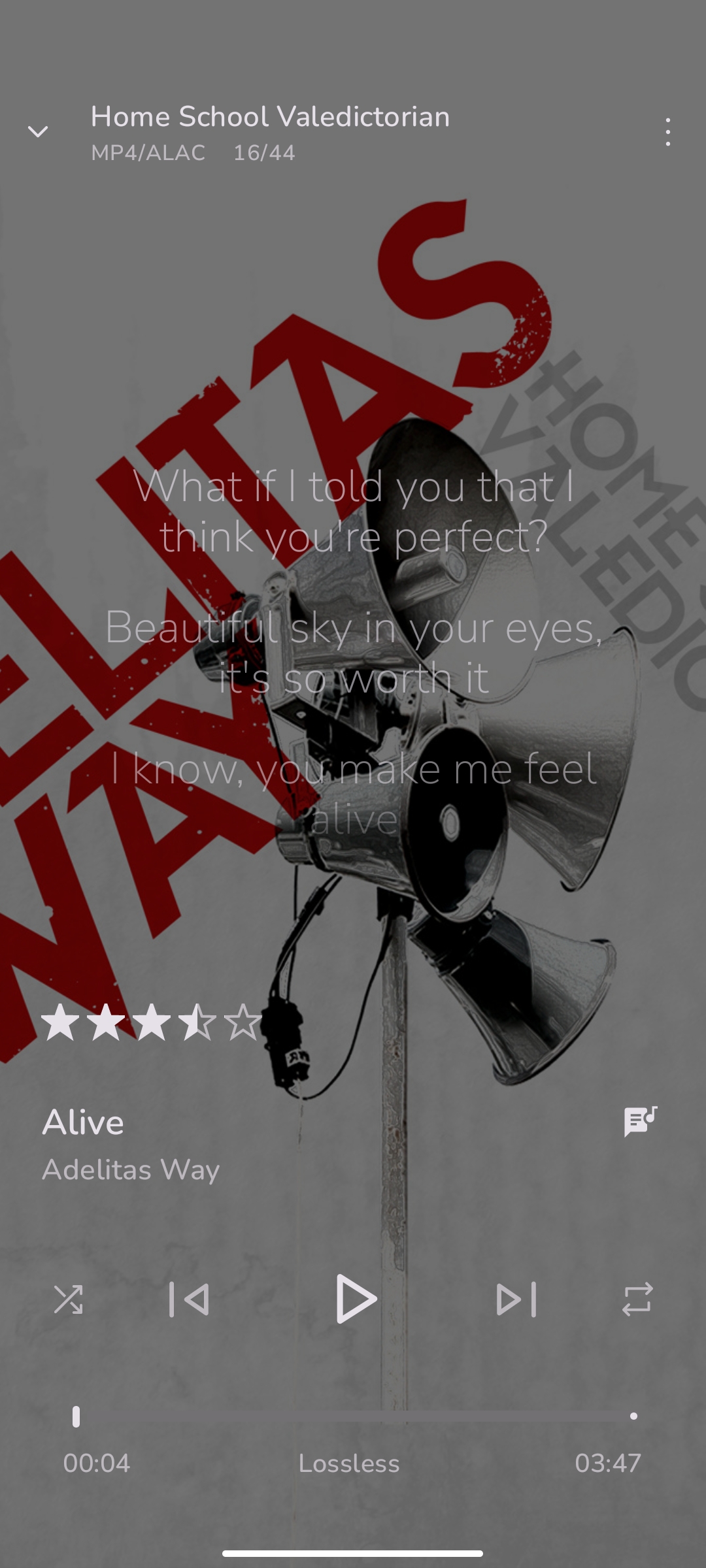Viewport: 706px width, 1568px height.
Task: Toggle the lyrics view icon
Action: coord(639,1121)
